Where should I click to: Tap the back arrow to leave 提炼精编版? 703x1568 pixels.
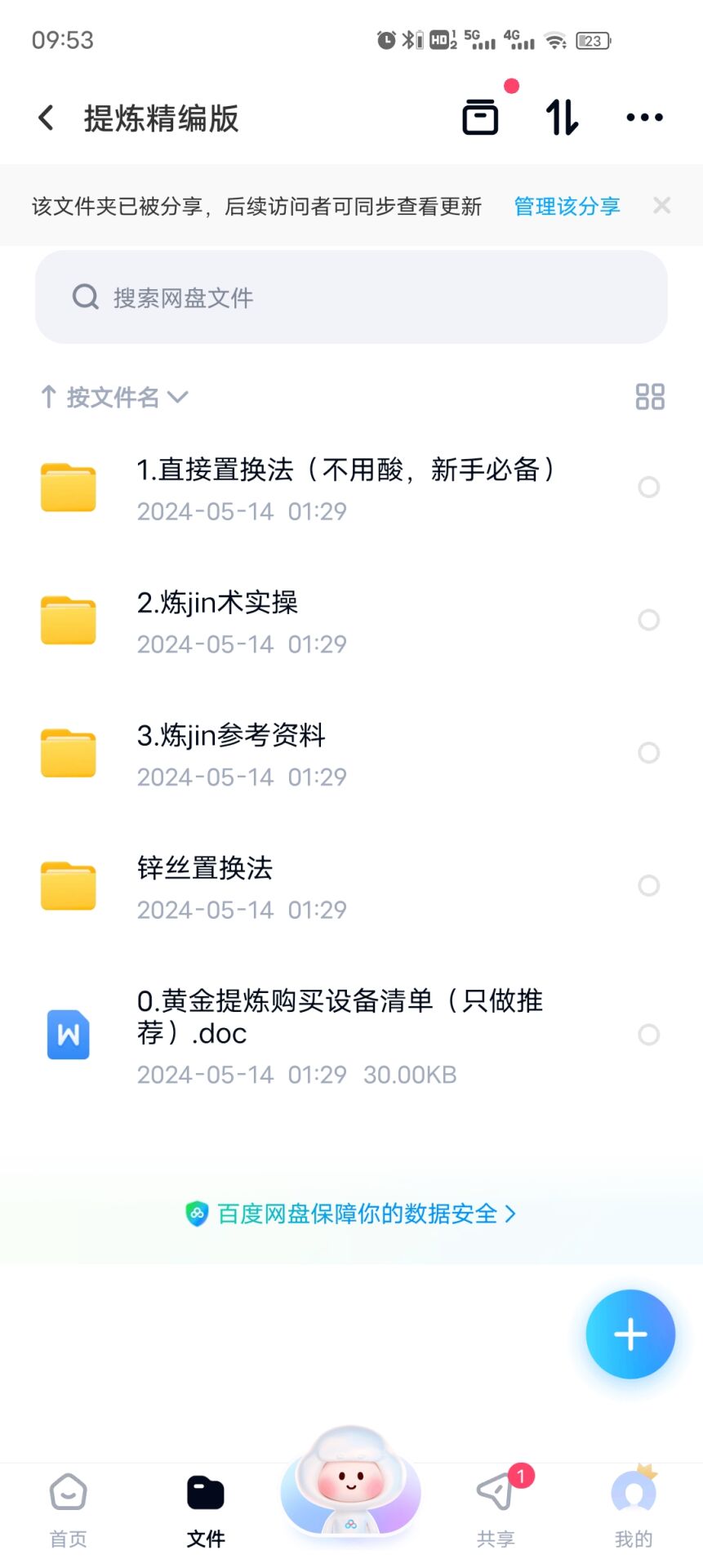(45, 117)
